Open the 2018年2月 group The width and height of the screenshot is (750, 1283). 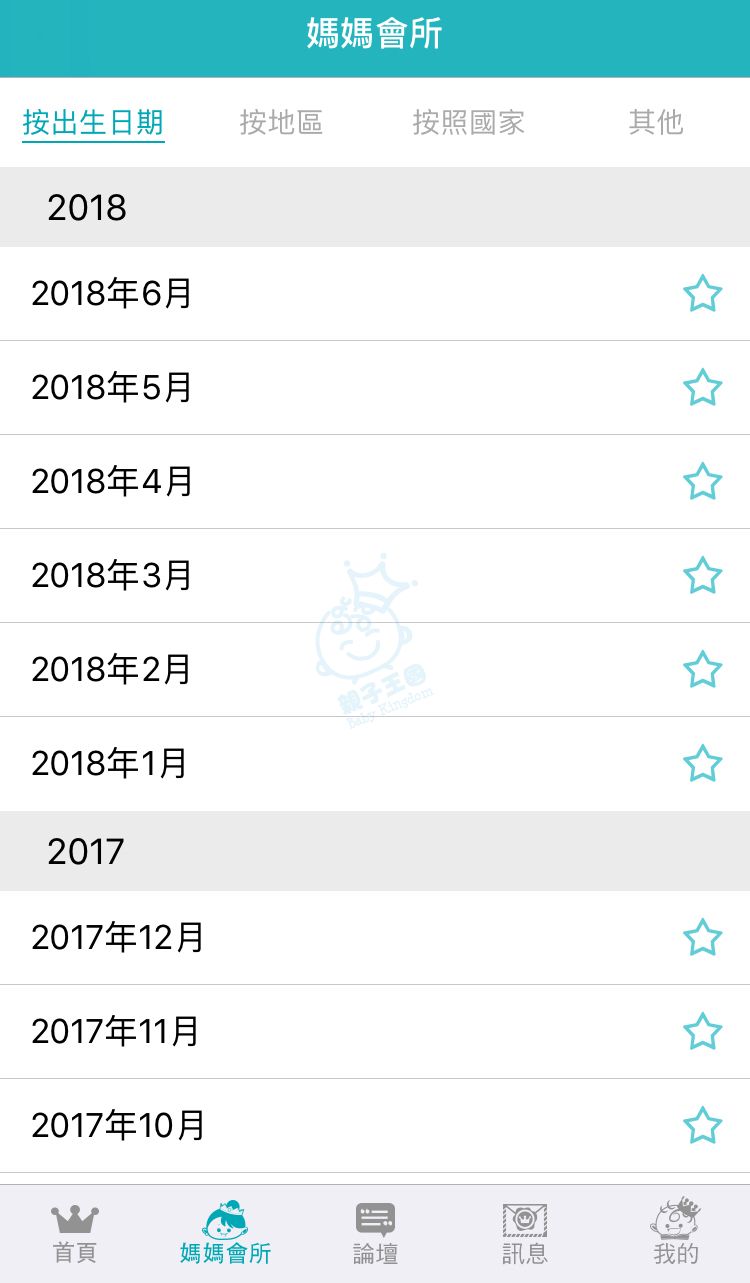375,670
